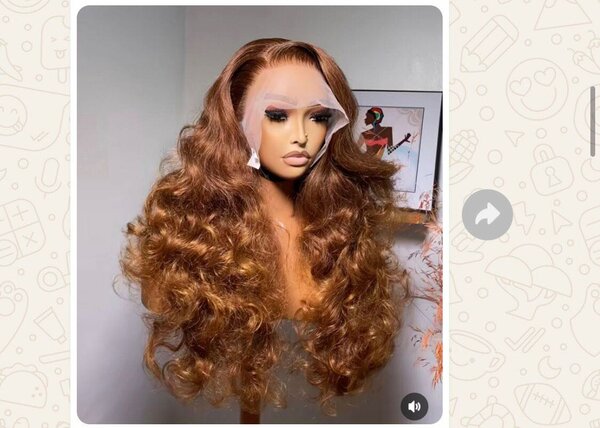Forward this video message

[x=487, y=214]
